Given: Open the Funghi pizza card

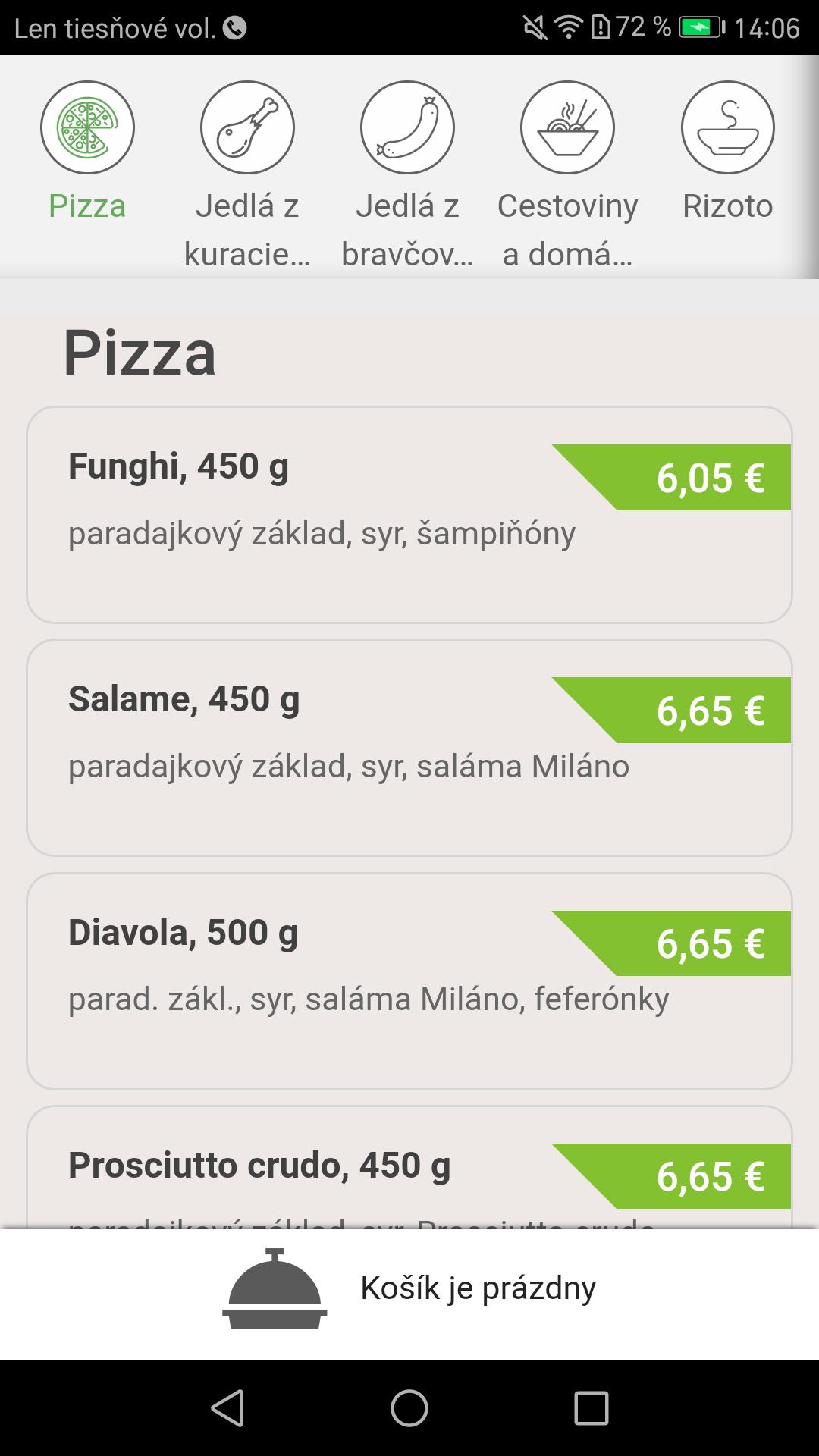Looking at the screenshot, I should click(409, 515).
